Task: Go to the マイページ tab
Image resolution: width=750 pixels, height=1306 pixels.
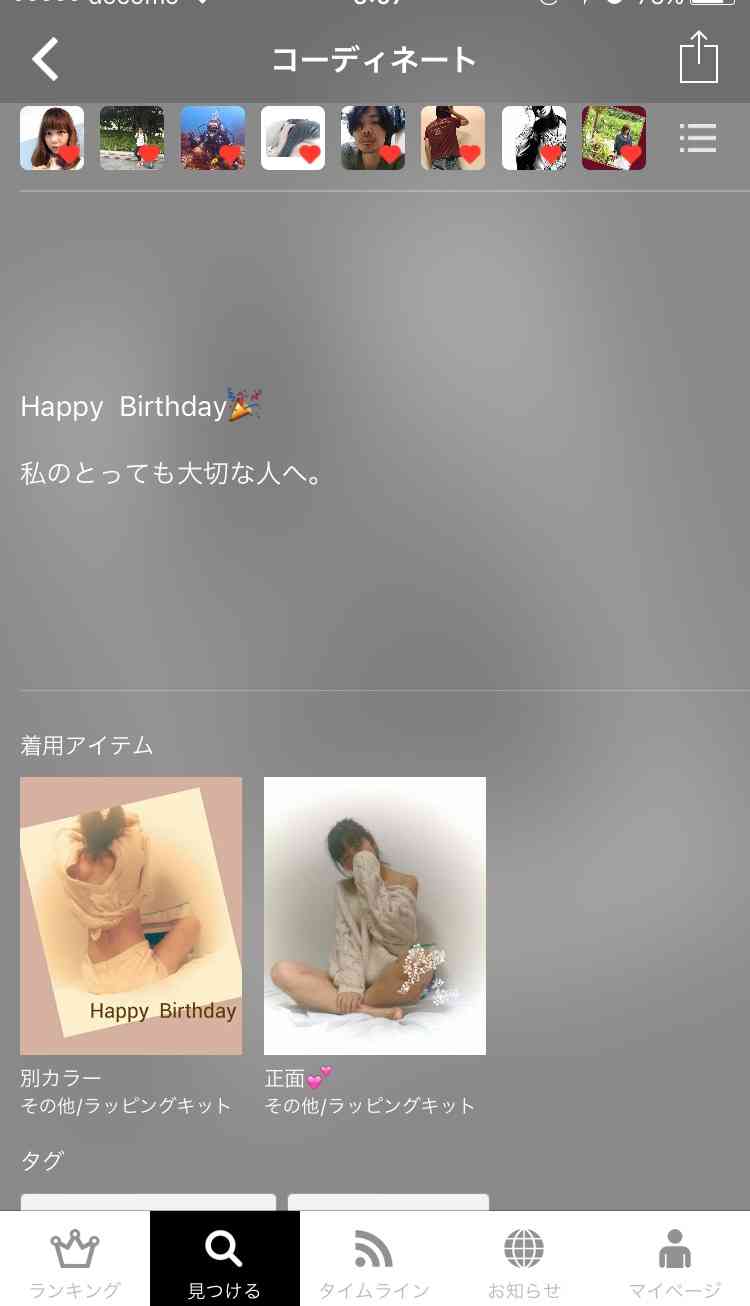Action: point(675,1260)
